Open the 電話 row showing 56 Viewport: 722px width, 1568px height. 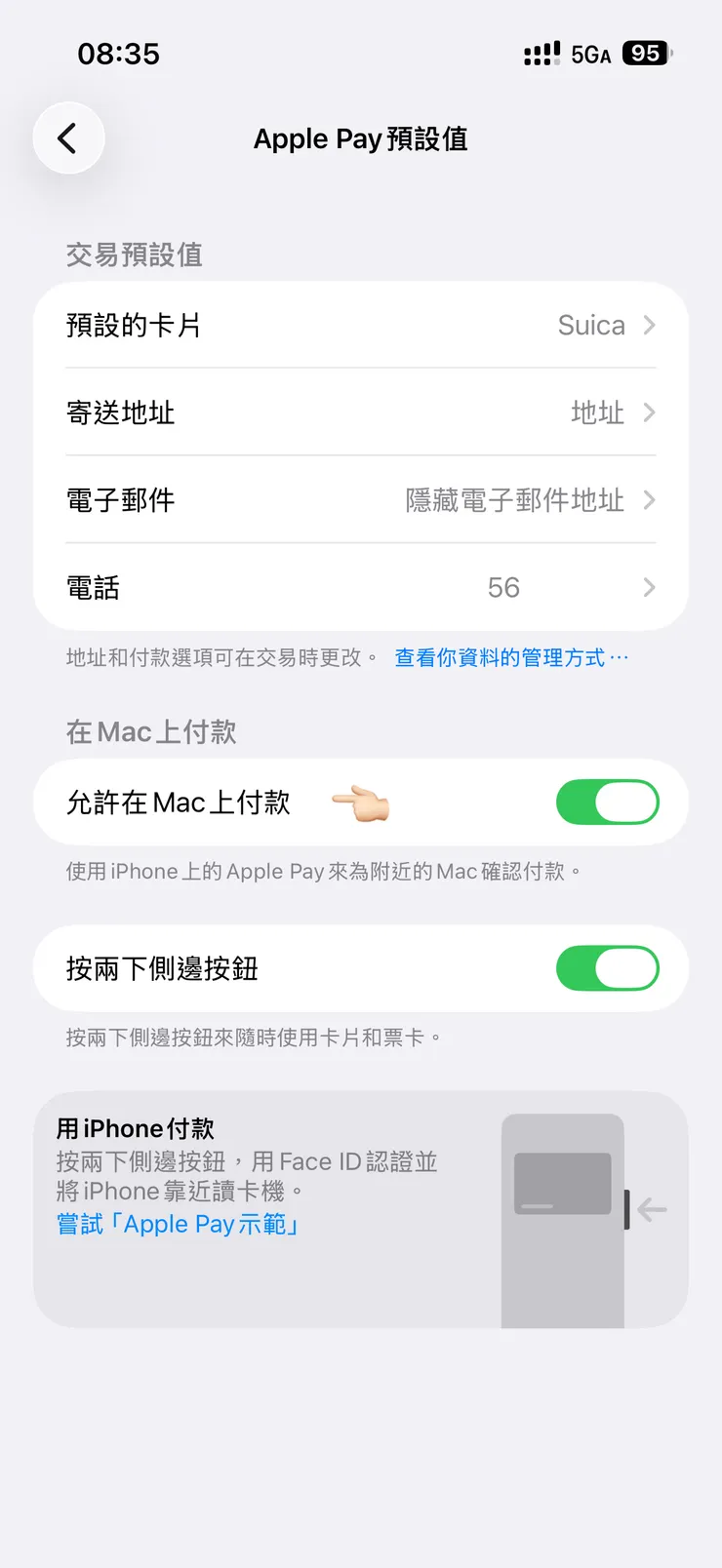pos(361,587)
